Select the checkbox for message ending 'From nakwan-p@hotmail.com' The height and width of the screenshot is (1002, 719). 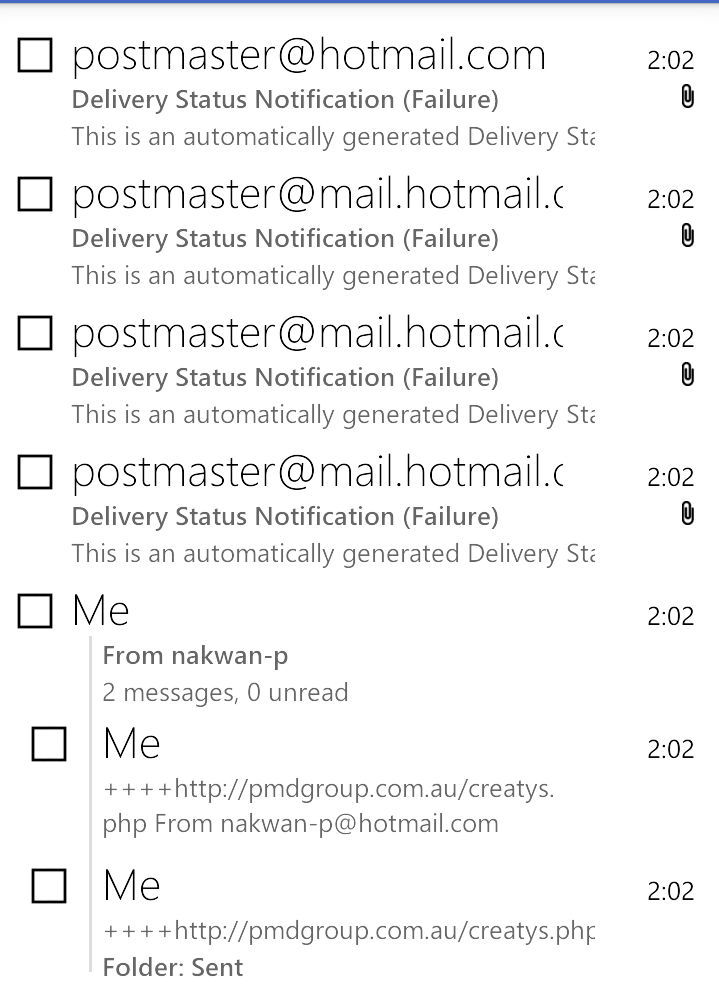pyautogui.click(x=50, y=745)
